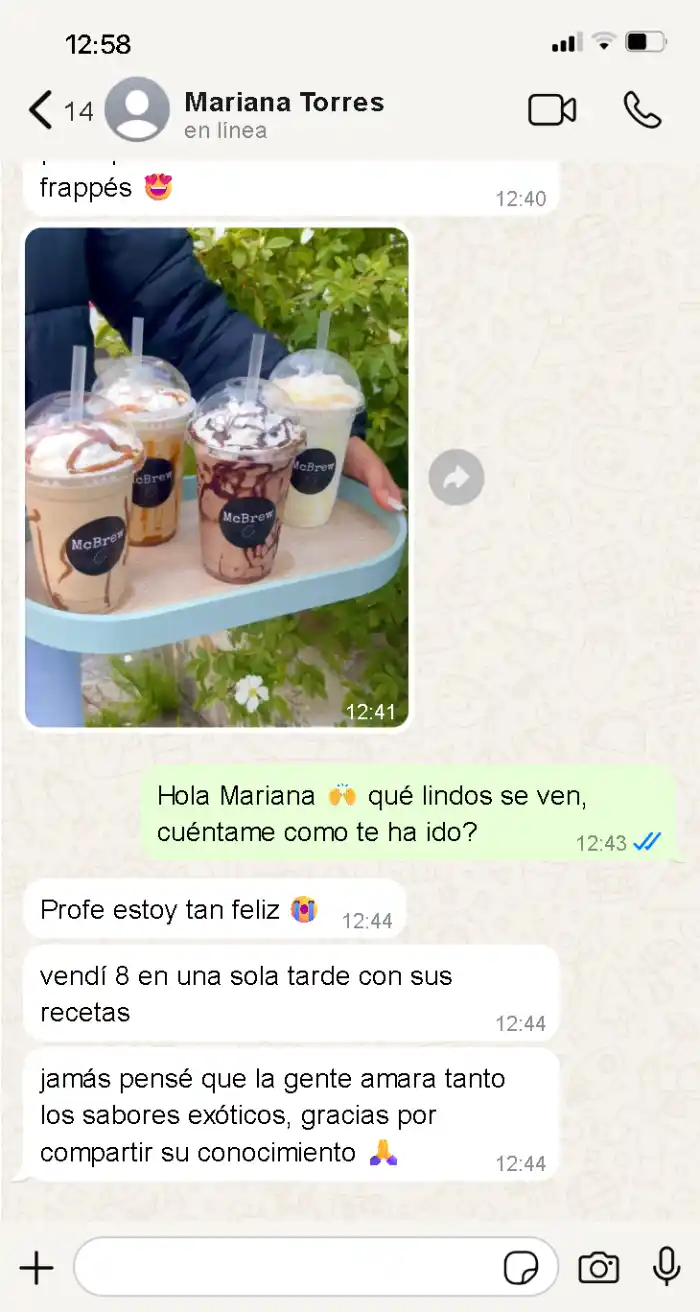Open the camera to take a photo
The image size is (700, 1312).
[599, 1268]
